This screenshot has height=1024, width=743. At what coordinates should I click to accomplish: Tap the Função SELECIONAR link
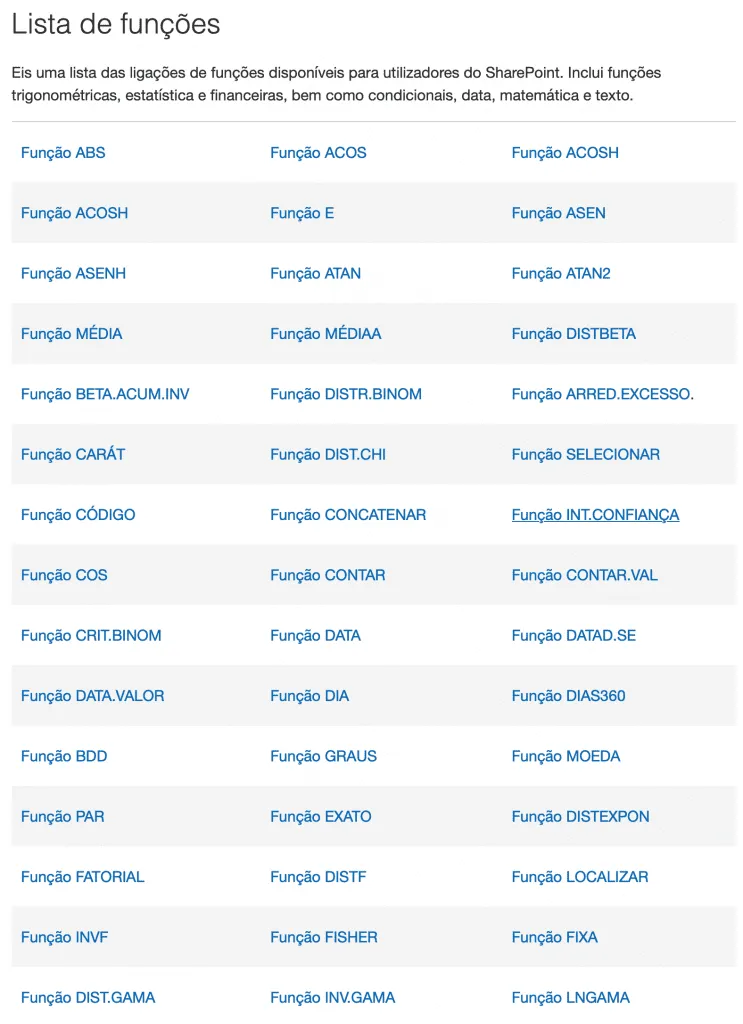coord(585,454)
